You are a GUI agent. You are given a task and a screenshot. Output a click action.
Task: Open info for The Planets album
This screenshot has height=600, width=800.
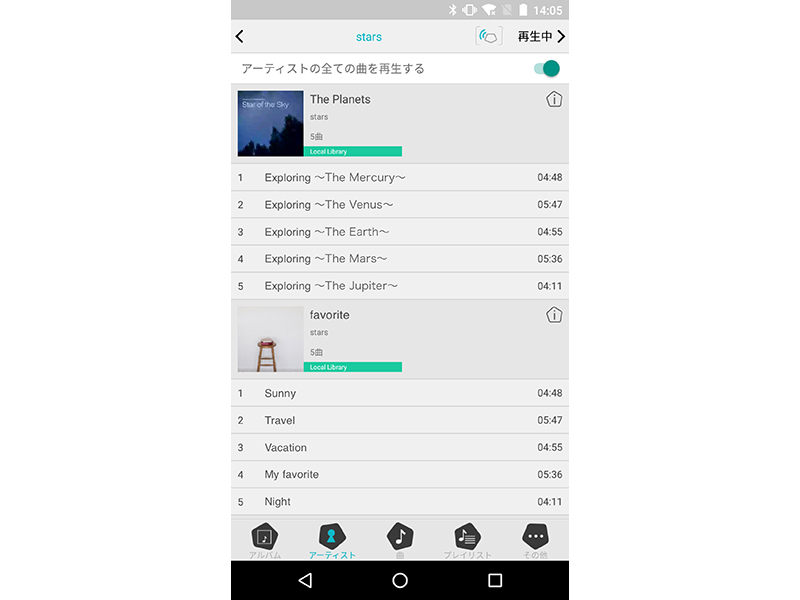pos(554,99)
